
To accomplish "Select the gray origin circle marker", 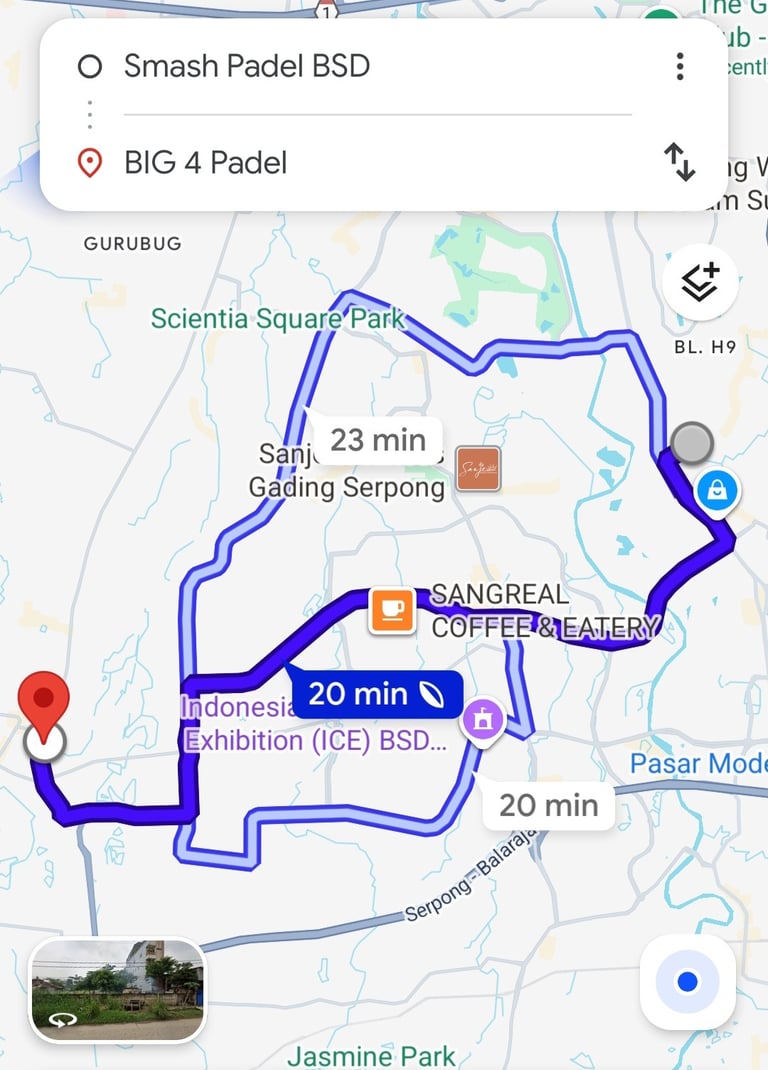I will tap(692, 440).
